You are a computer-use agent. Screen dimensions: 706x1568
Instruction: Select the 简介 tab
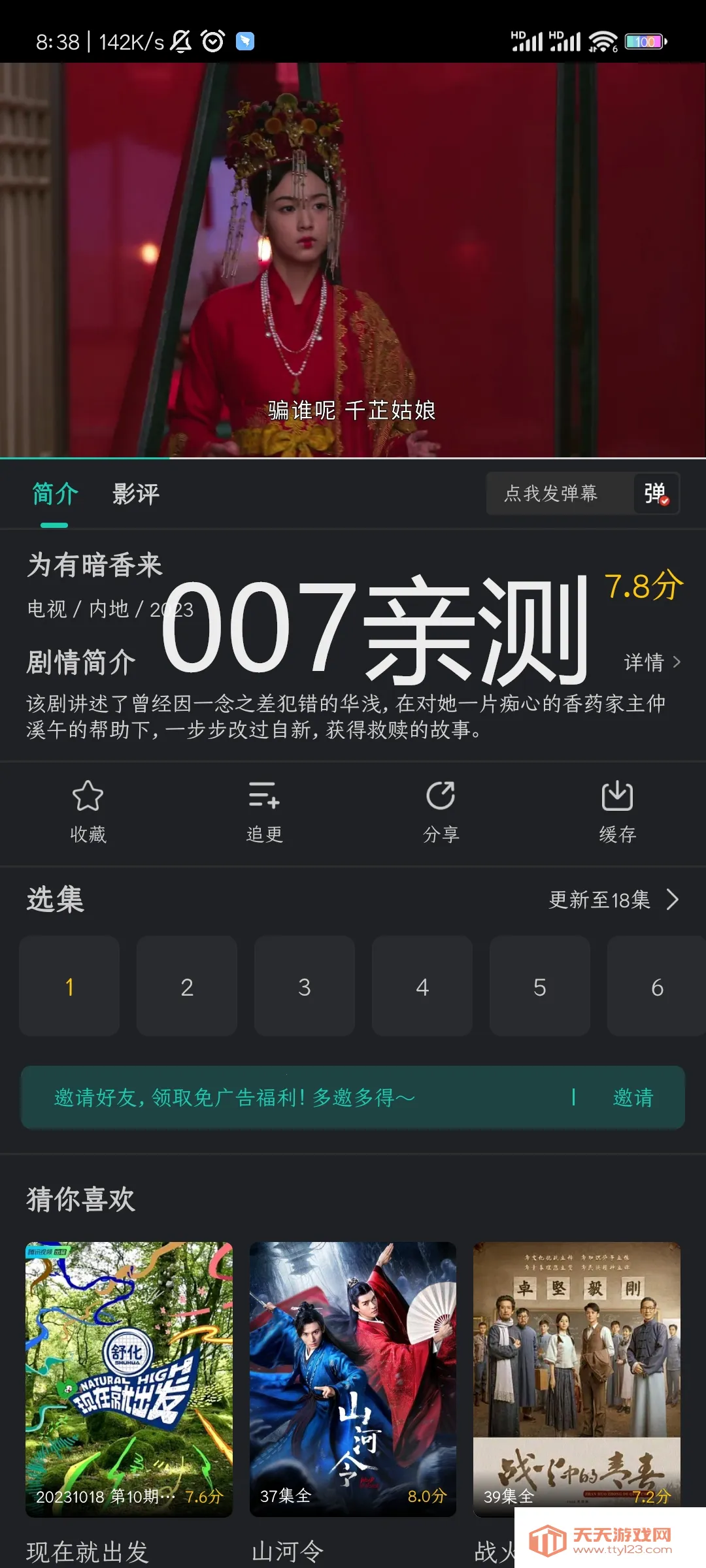coord(54,495)
